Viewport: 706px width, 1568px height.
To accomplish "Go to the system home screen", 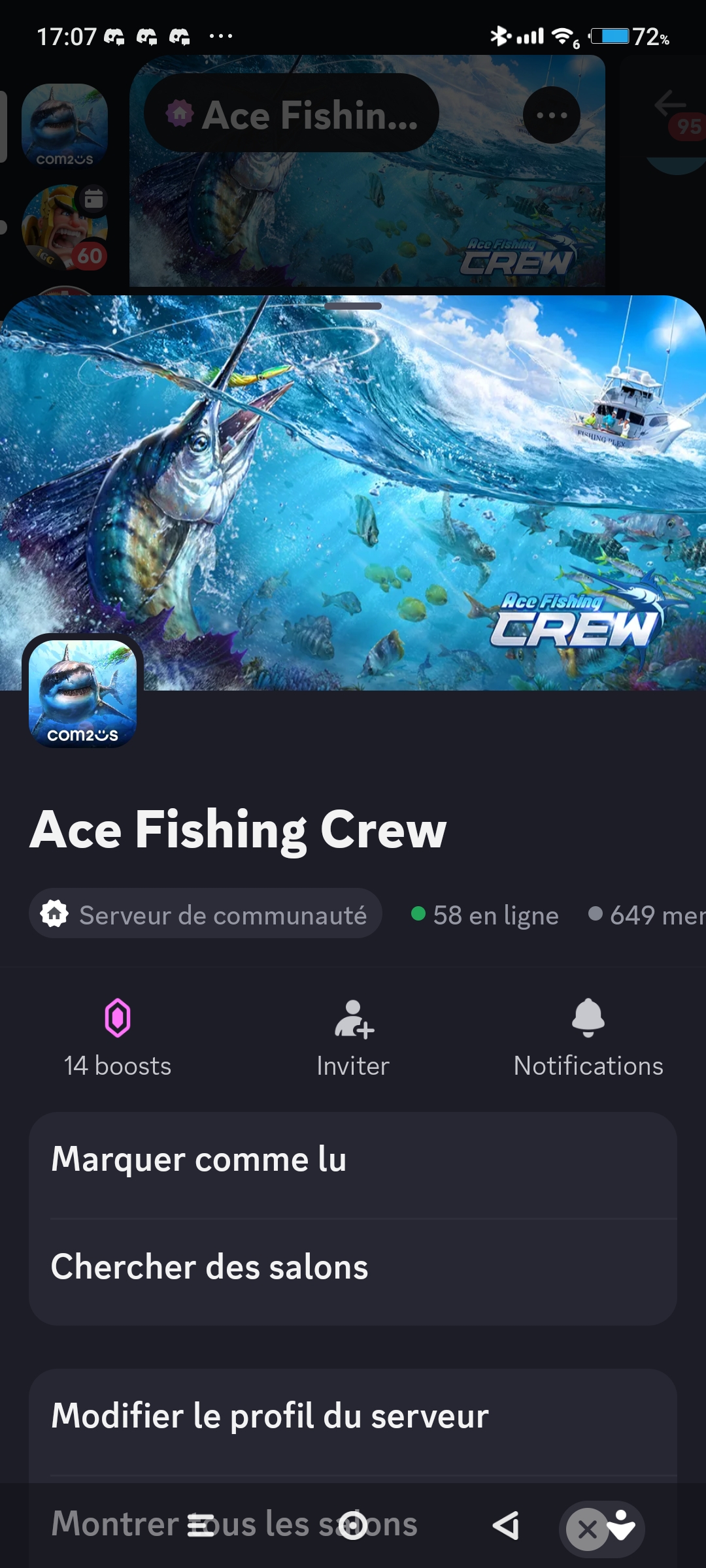I will tap(353, 1526).
